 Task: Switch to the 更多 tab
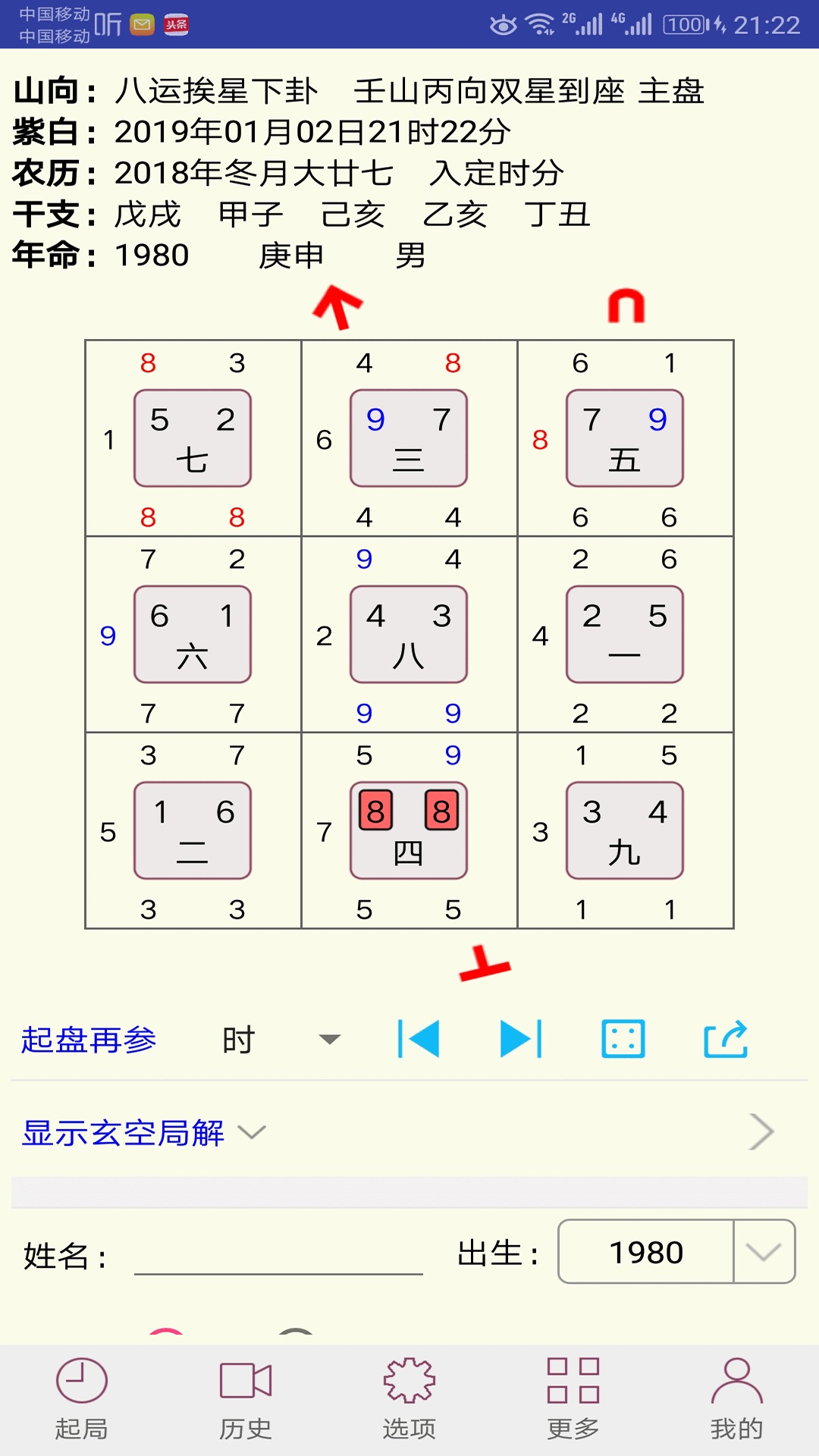pyautogui.click(x=573, y=1399)
